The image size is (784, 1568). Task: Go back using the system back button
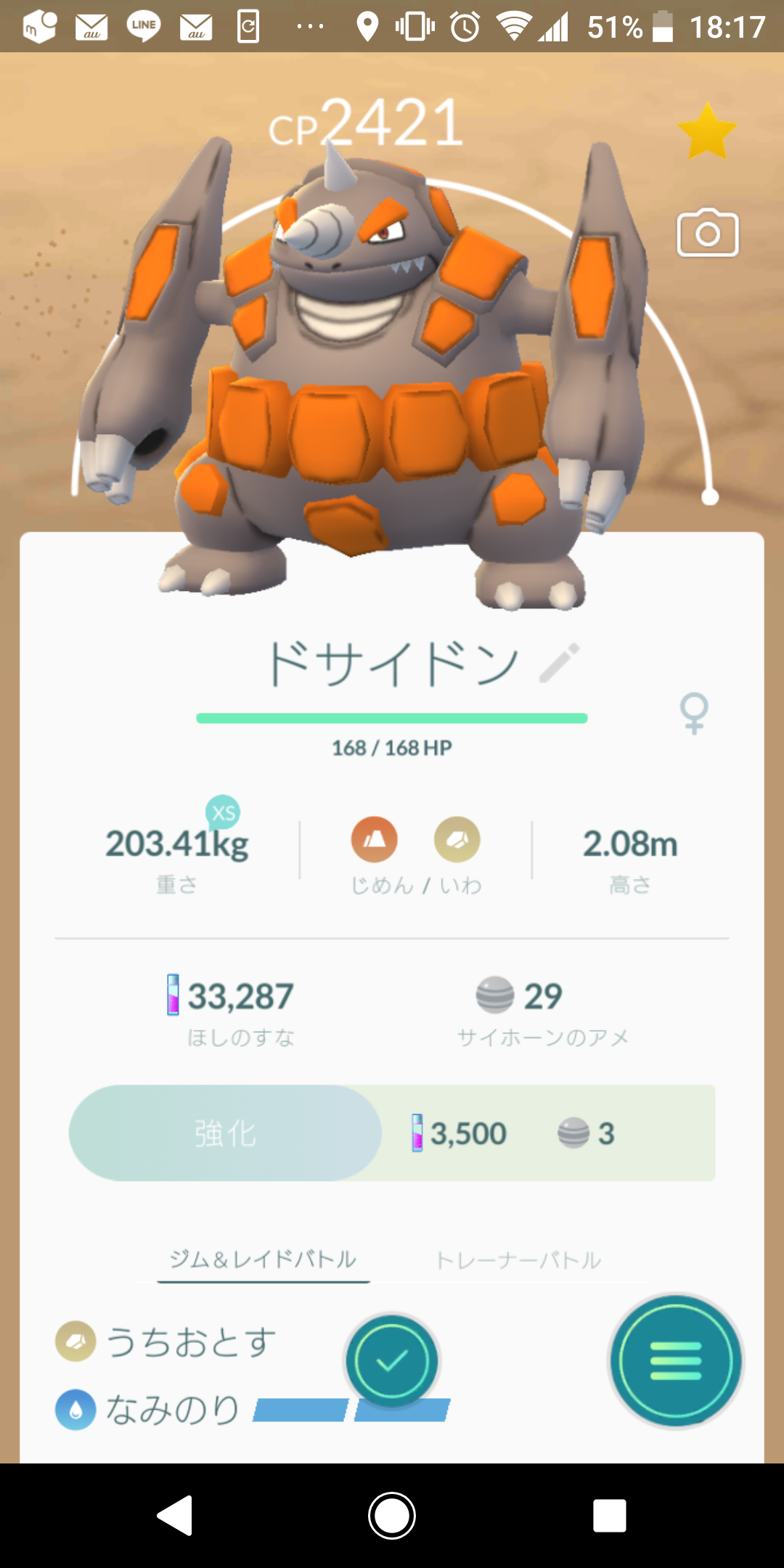175,1516
